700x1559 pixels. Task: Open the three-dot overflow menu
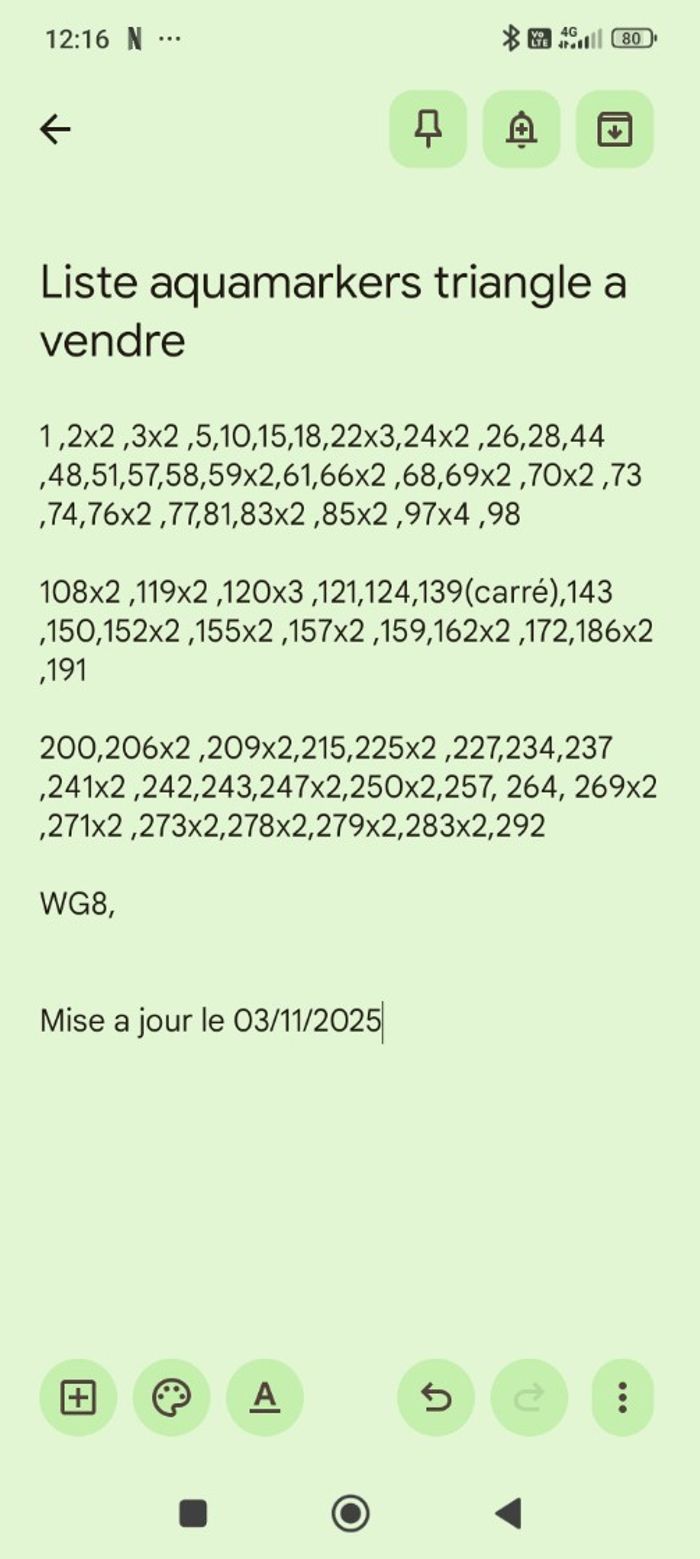click(622, 1397)
